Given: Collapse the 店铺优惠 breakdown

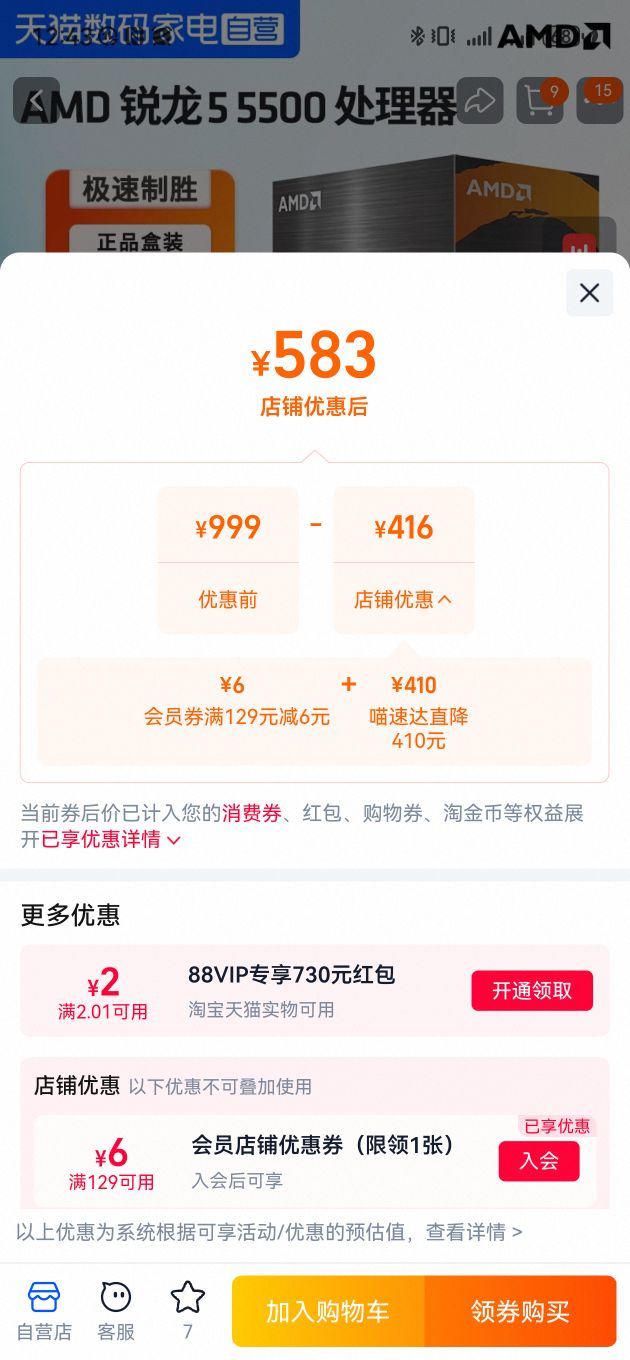Looking at the screenshot, I should click(403, 599).
